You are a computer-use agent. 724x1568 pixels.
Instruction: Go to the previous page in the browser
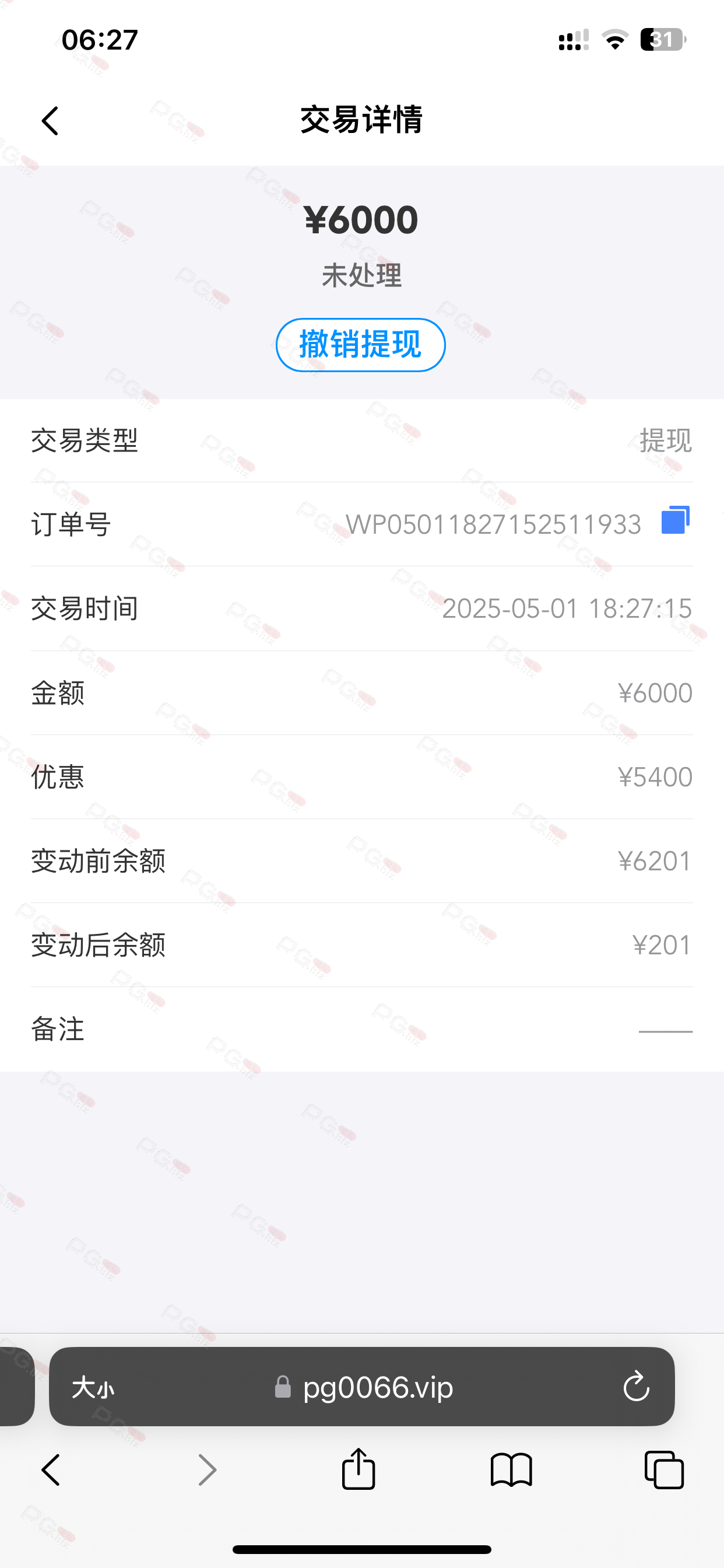(51, 1470)
